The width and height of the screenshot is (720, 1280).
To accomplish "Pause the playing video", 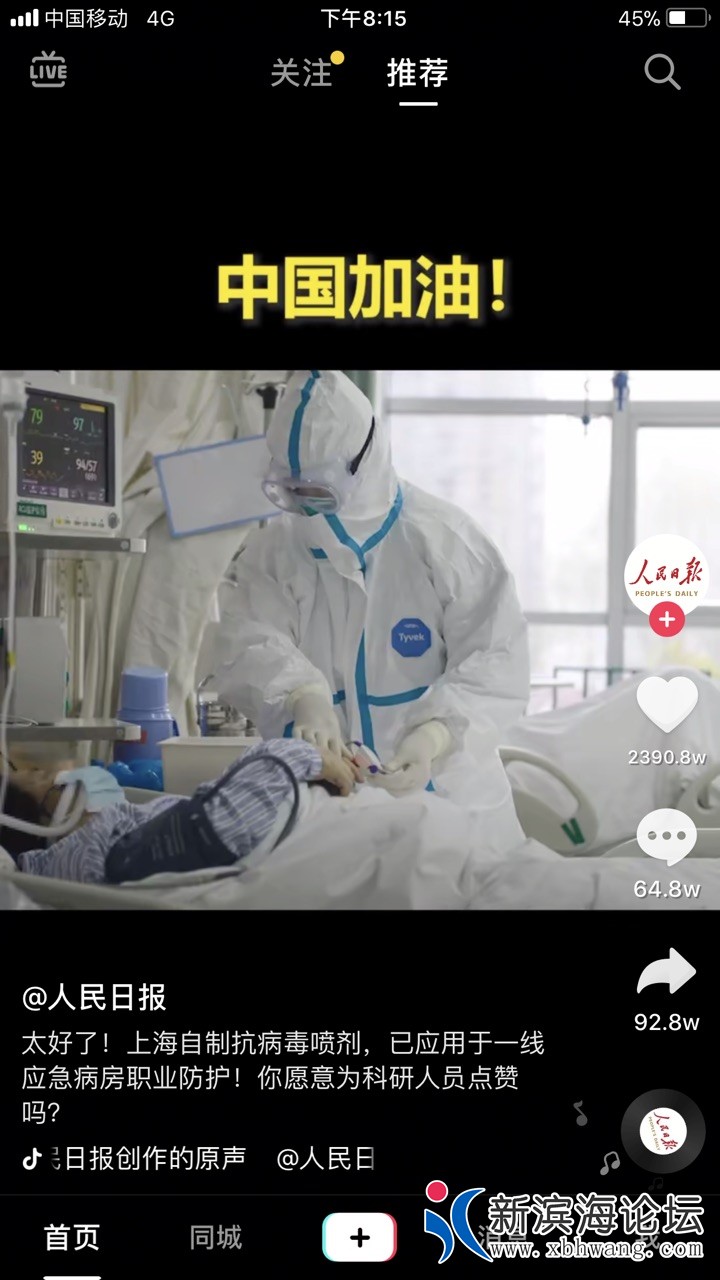I will tap(330, 640).
